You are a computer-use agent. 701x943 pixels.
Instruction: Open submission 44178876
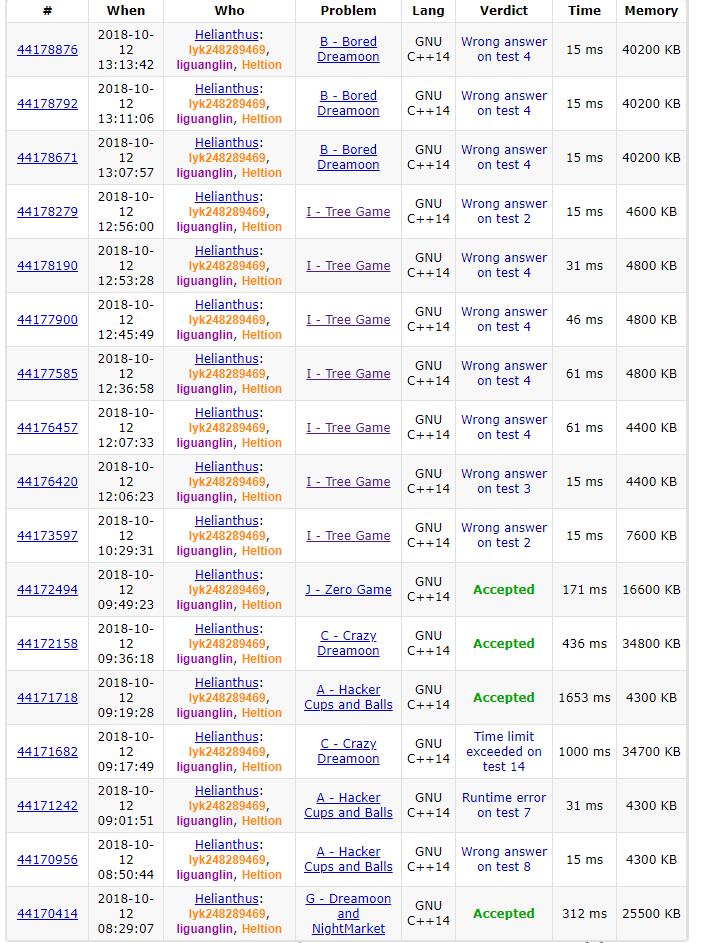click(x=47, y=50)
